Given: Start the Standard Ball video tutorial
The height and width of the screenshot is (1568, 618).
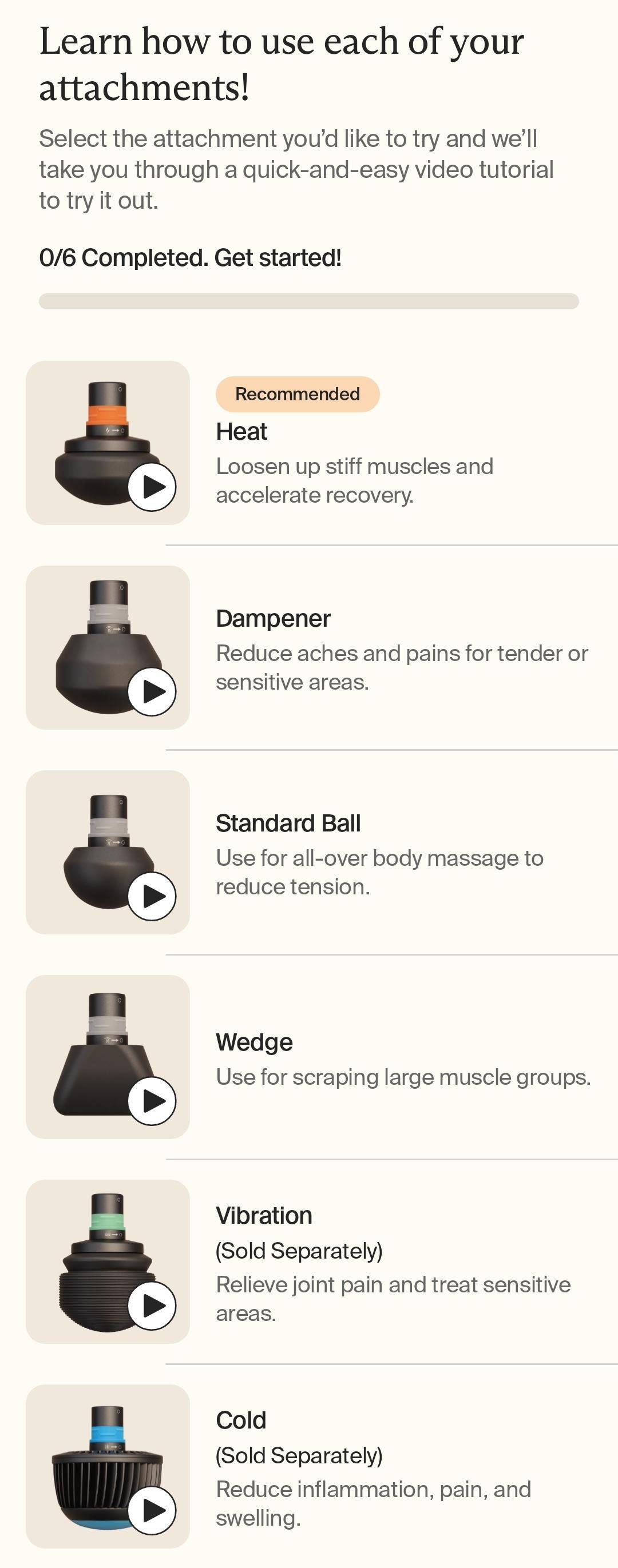Looking at the screenshot, I should coord(152,896).
